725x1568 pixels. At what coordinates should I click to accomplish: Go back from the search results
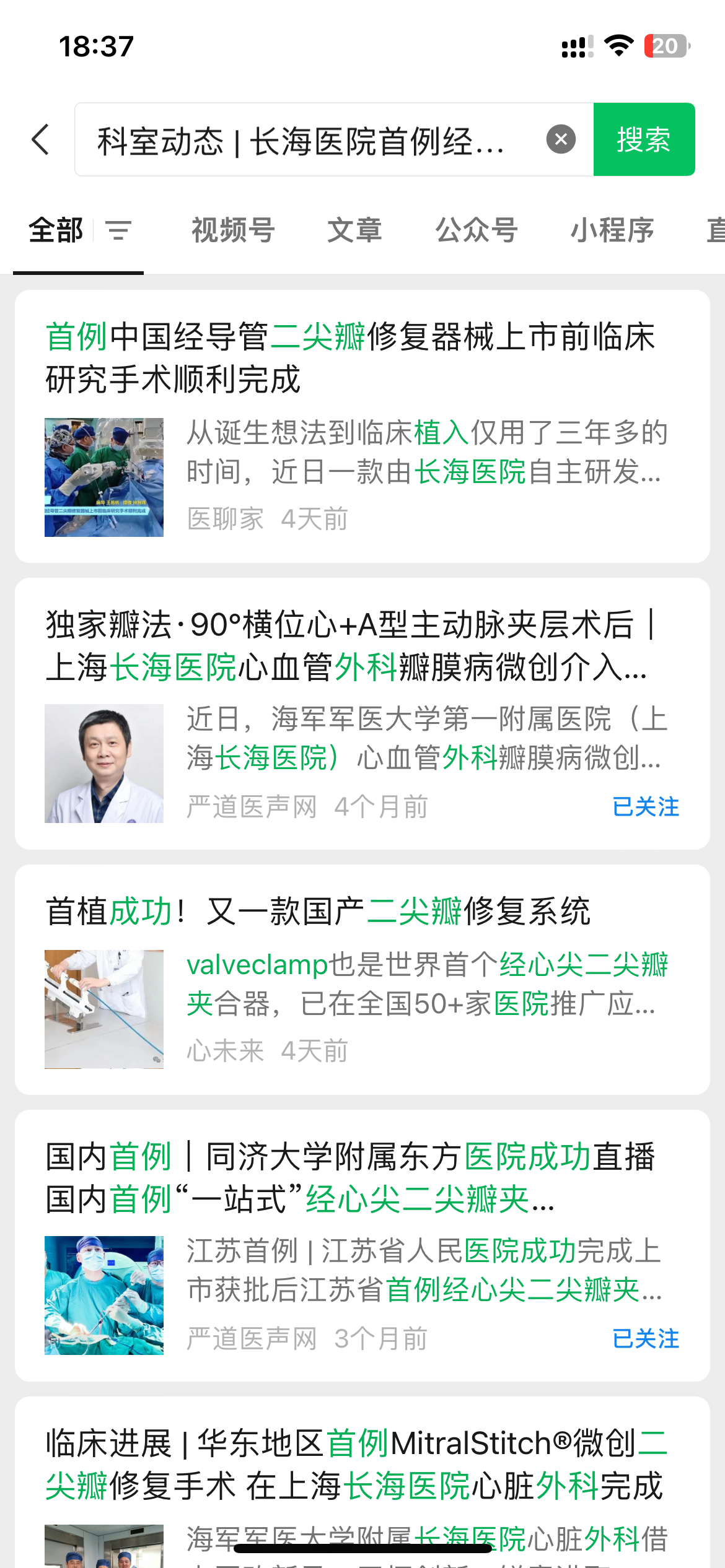click(x=41, y=139)
